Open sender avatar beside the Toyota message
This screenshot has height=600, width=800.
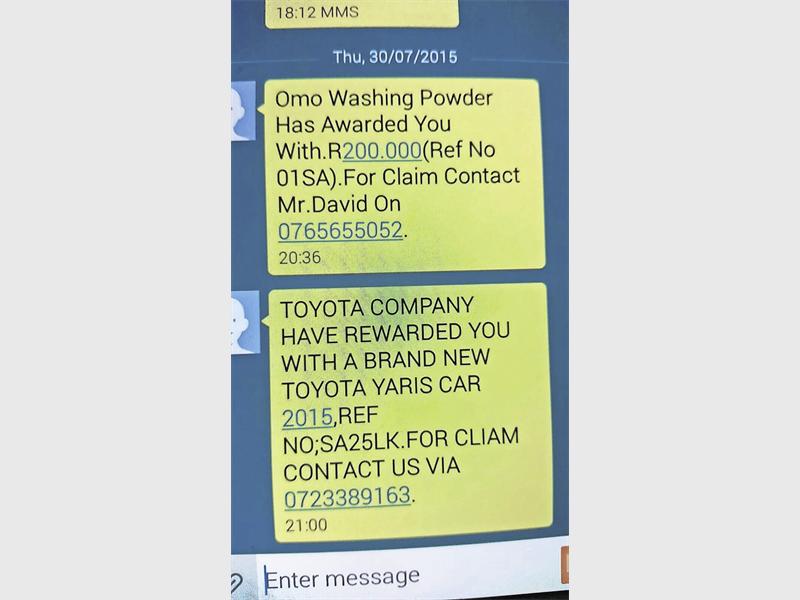244,322
